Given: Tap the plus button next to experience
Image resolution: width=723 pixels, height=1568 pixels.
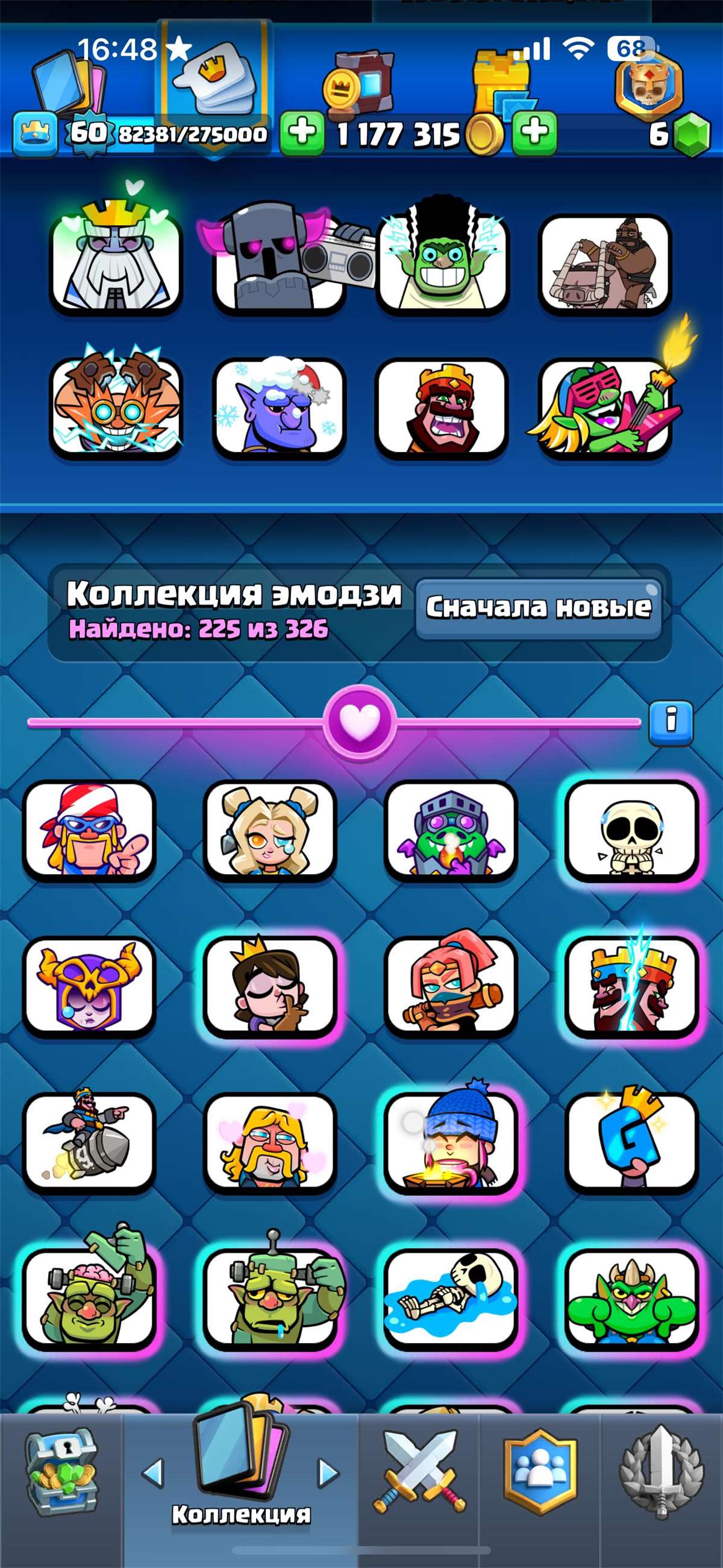Looking at the screenshot, I should [x=301, y=132].
